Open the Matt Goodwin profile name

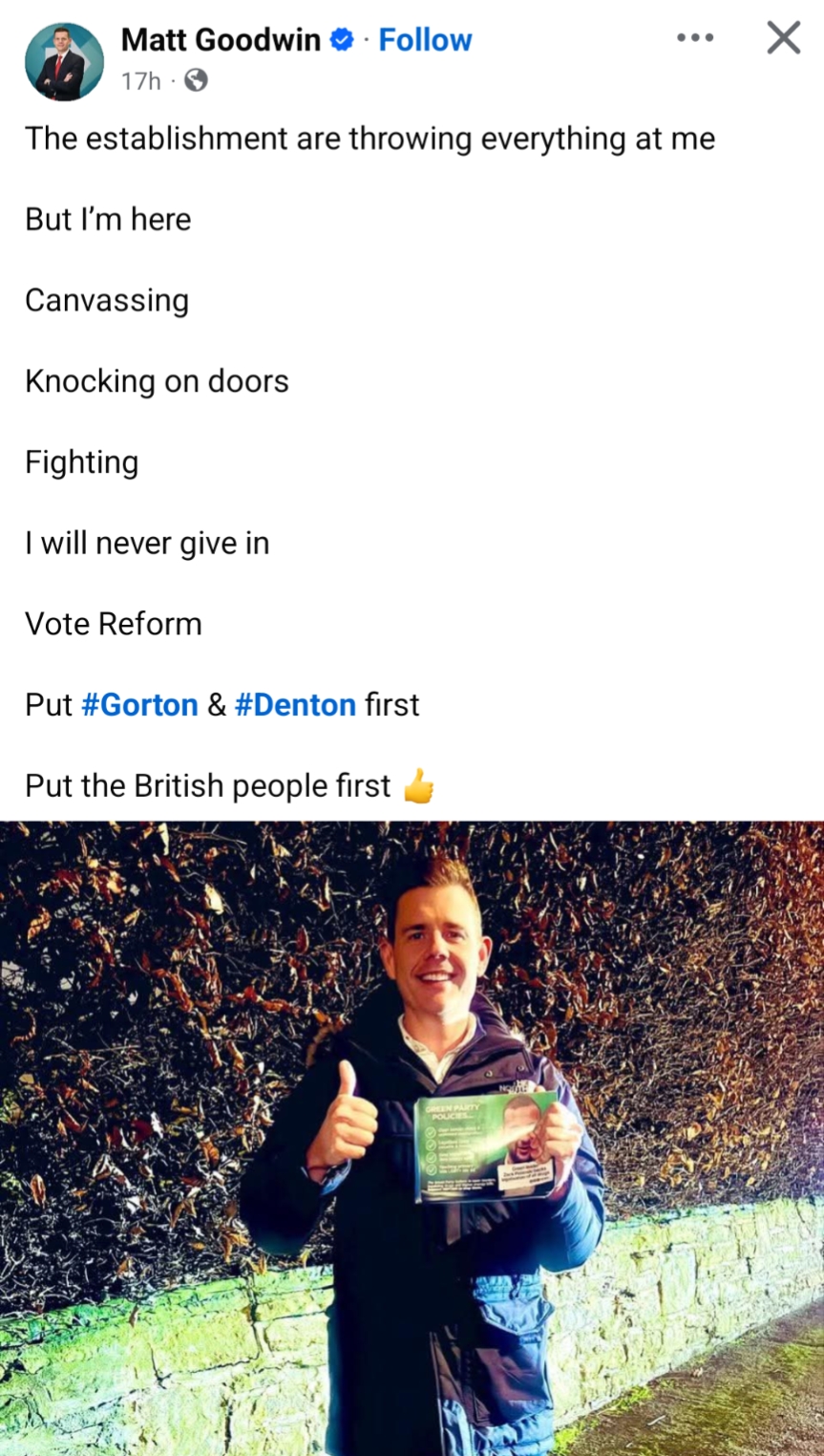(x=221, y=40)
